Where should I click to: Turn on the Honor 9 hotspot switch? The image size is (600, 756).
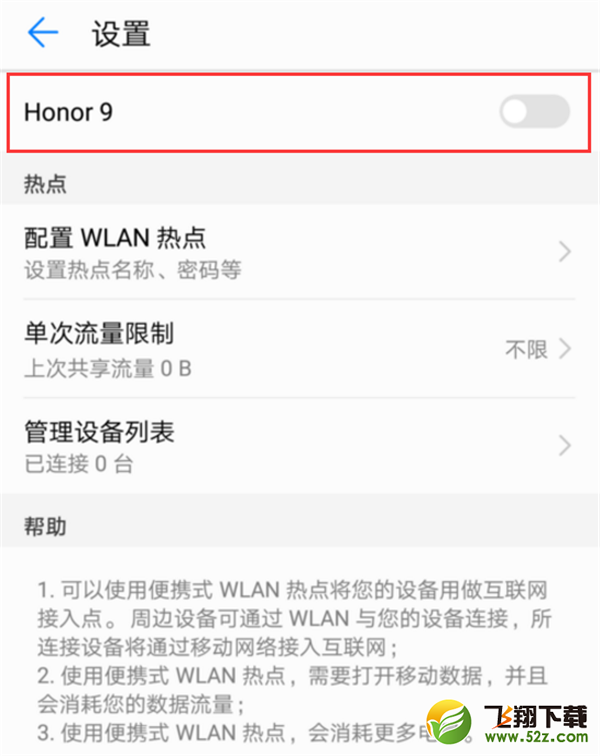[x=534, y=112]
